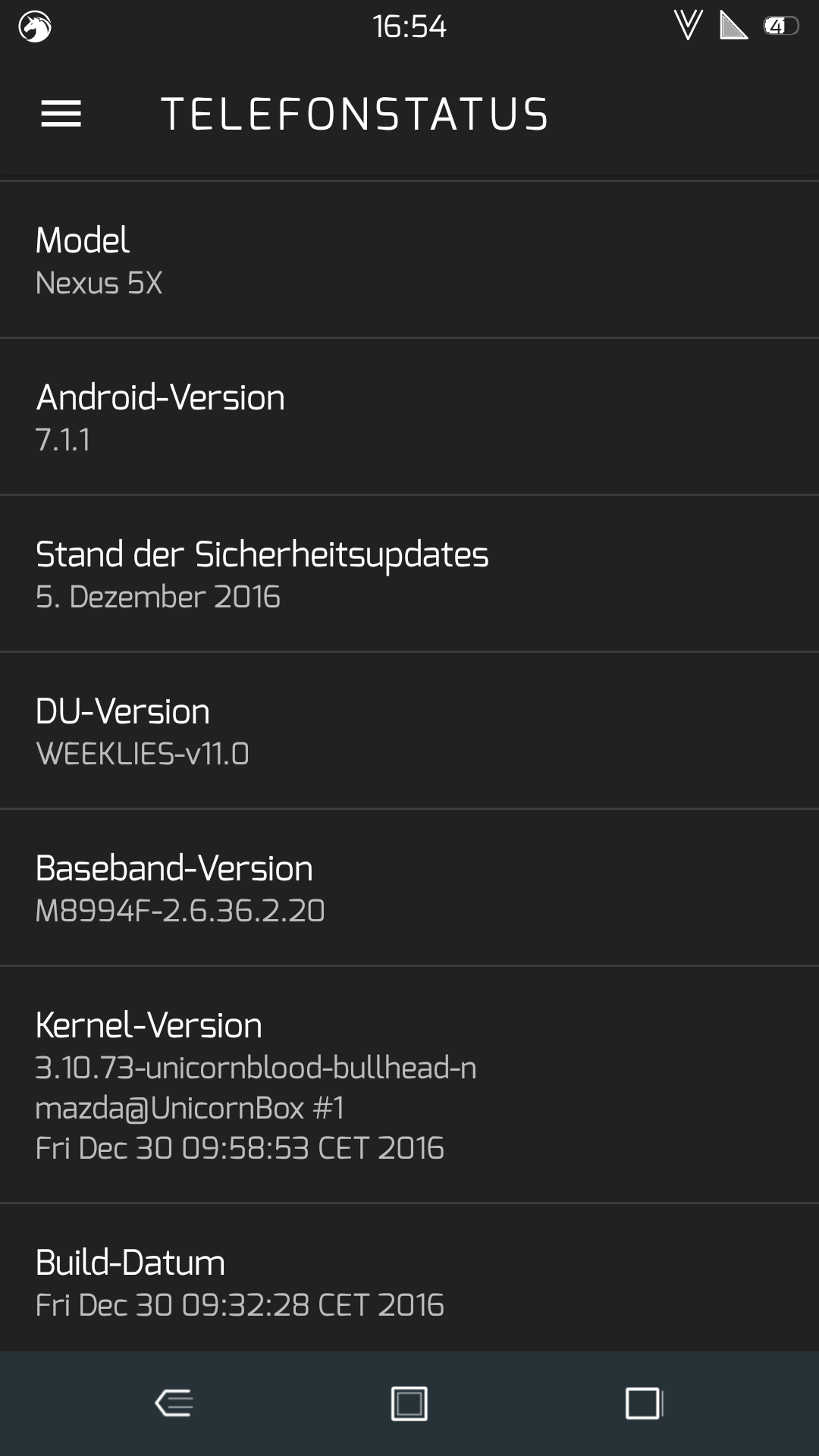Open Stand der Sicherheitsupdates entry
Viewport: 819px width, 1456px height.
tap(409, 574)
